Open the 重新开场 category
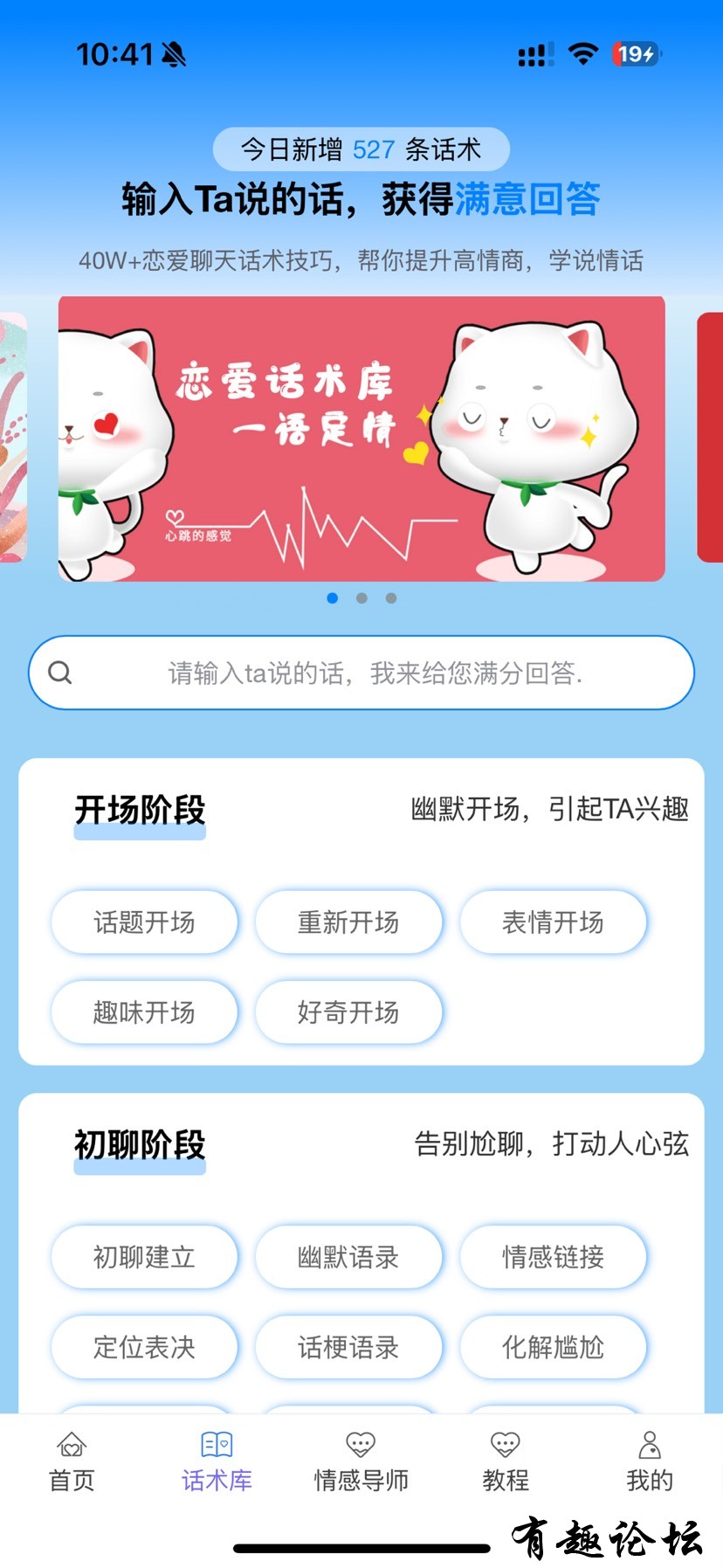Viewport: 723px width, 1568px height. [x=348, y=922]
